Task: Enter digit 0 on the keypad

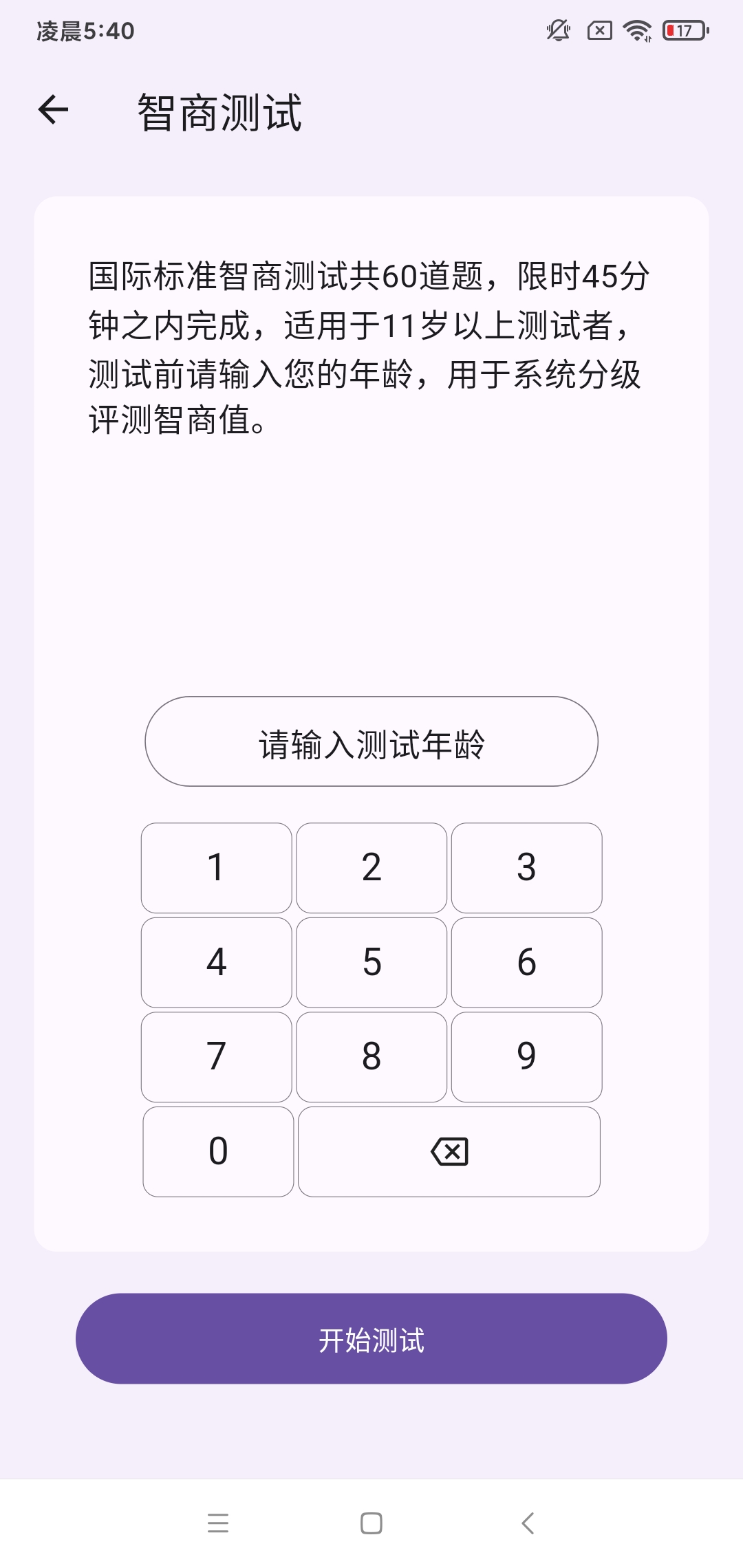Action: (218, 1151)
